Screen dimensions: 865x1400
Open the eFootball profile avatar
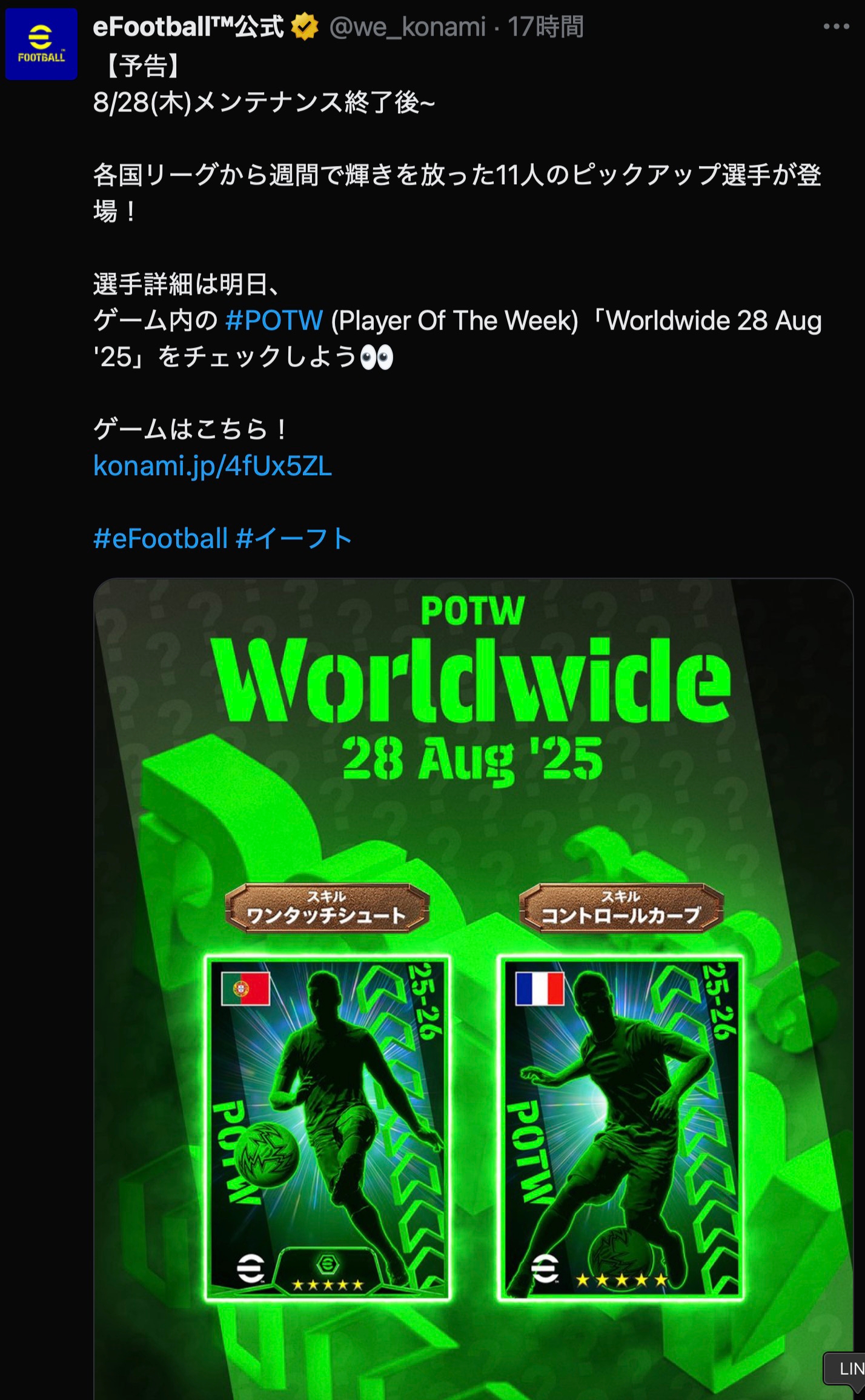(41, 44)
